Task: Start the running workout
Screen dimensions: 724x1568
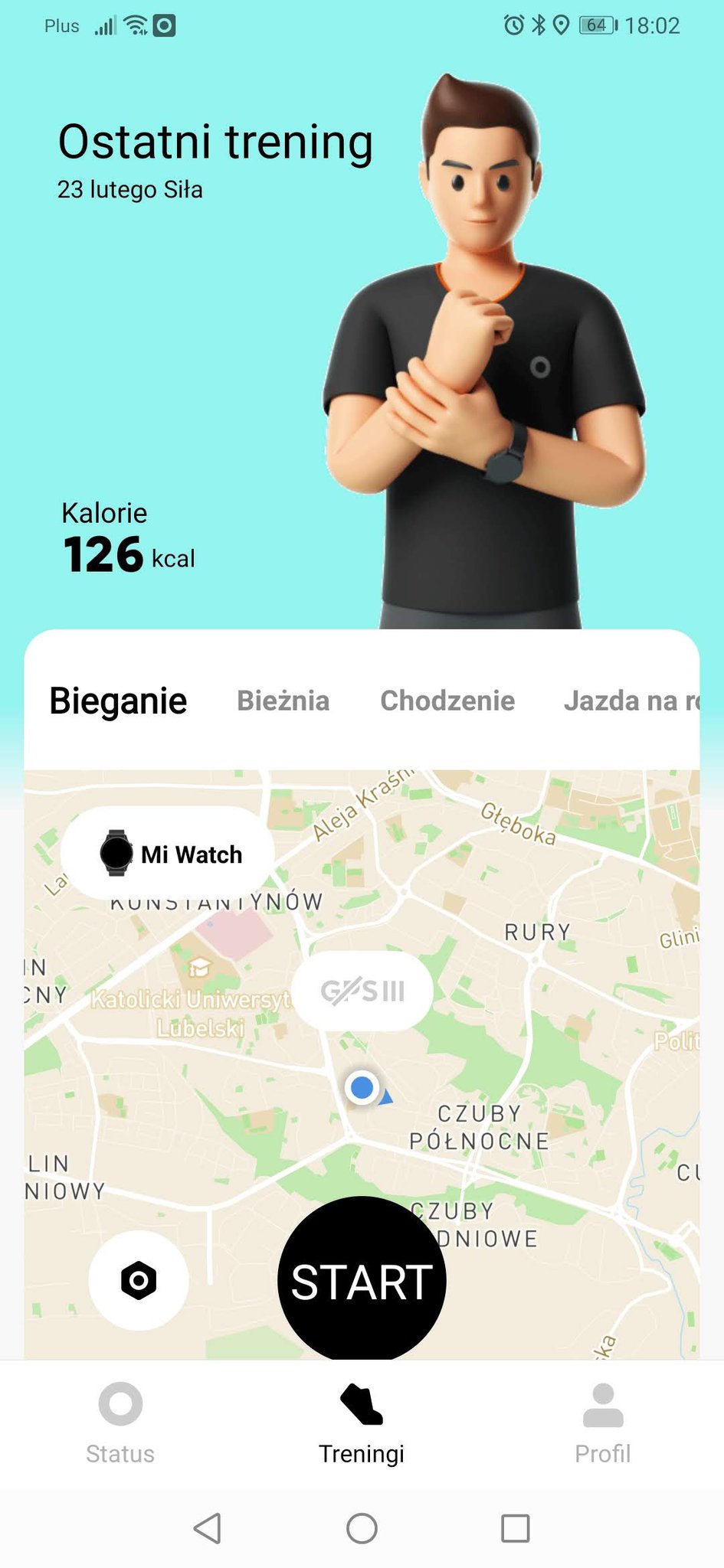Action: tap(362, 1281)
